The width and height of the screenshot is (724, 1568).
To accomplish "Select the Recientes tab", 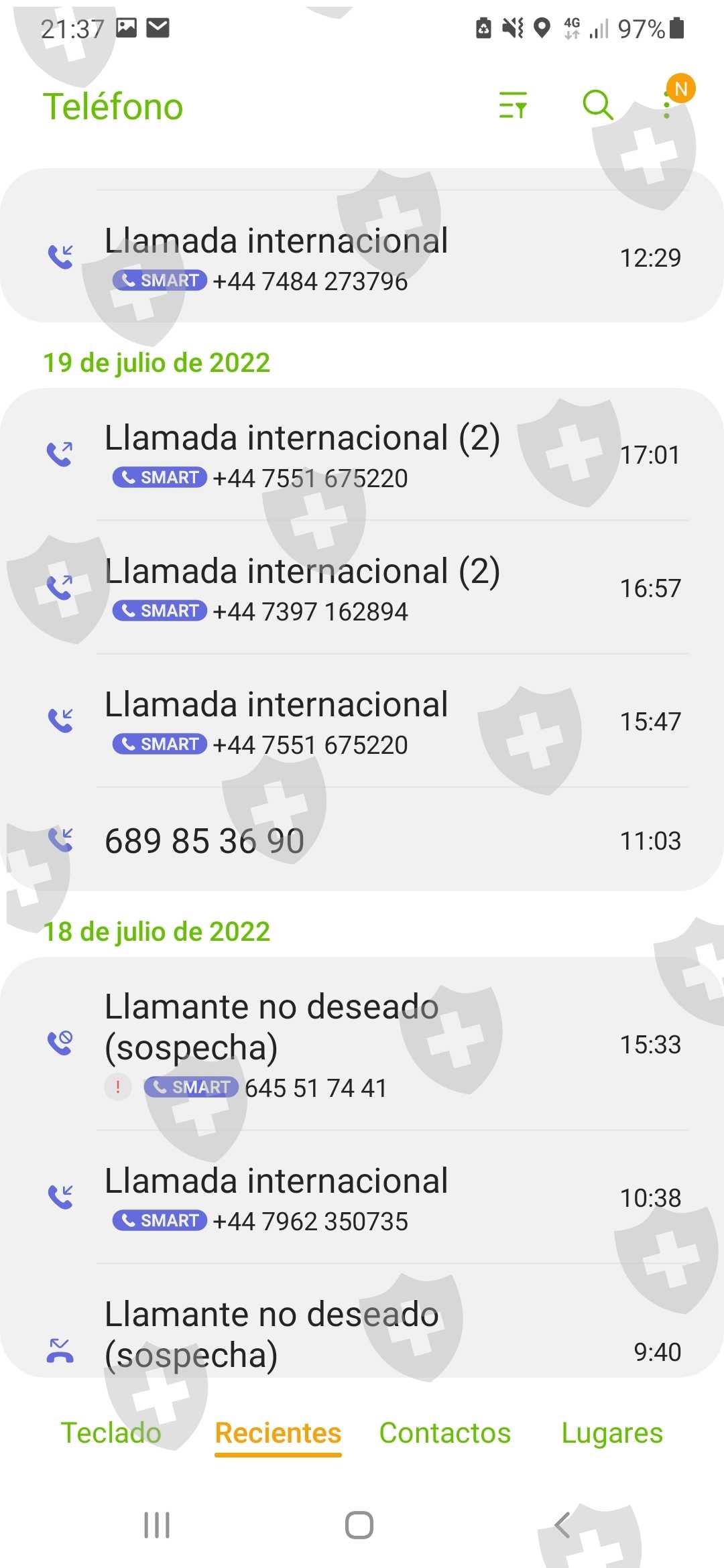I will (x=278, y=1433).
